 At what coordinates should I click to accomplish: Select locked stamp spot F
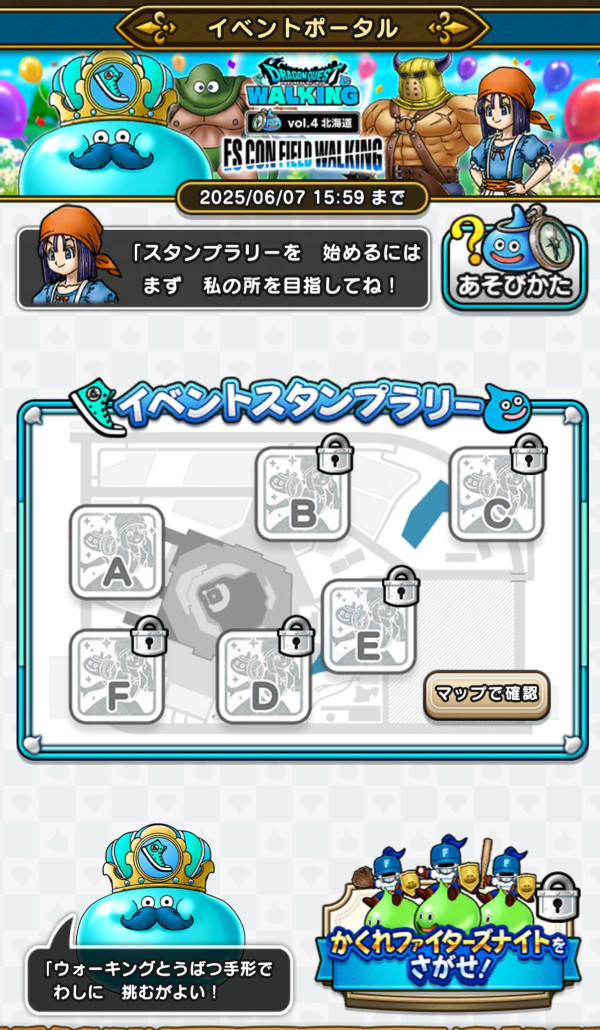point(117,676)
